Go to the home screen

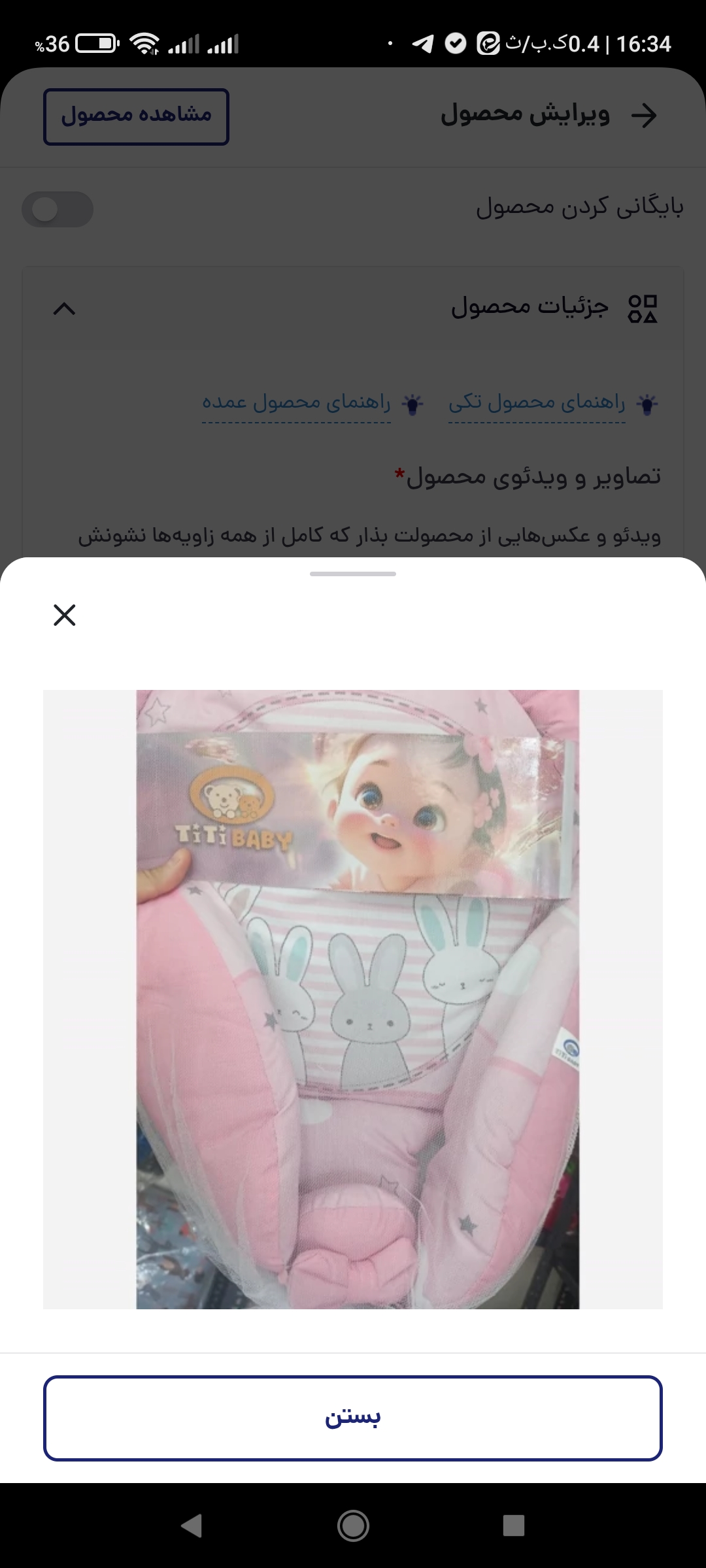pyautogui.click(x=353, y=1526)
